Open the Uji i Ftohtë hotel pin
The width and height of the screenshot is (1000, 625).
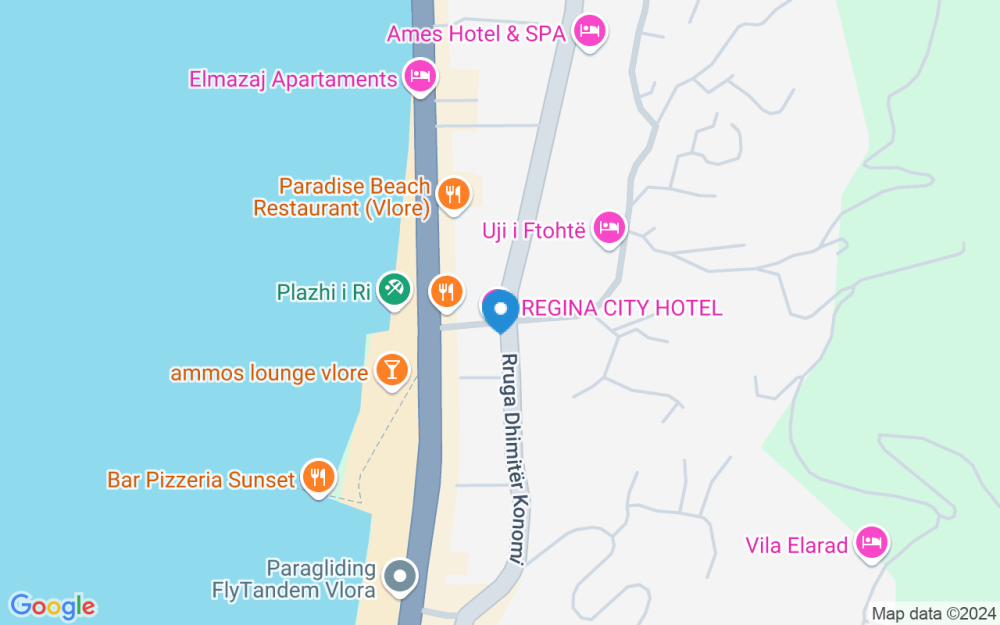coord(608,228)
